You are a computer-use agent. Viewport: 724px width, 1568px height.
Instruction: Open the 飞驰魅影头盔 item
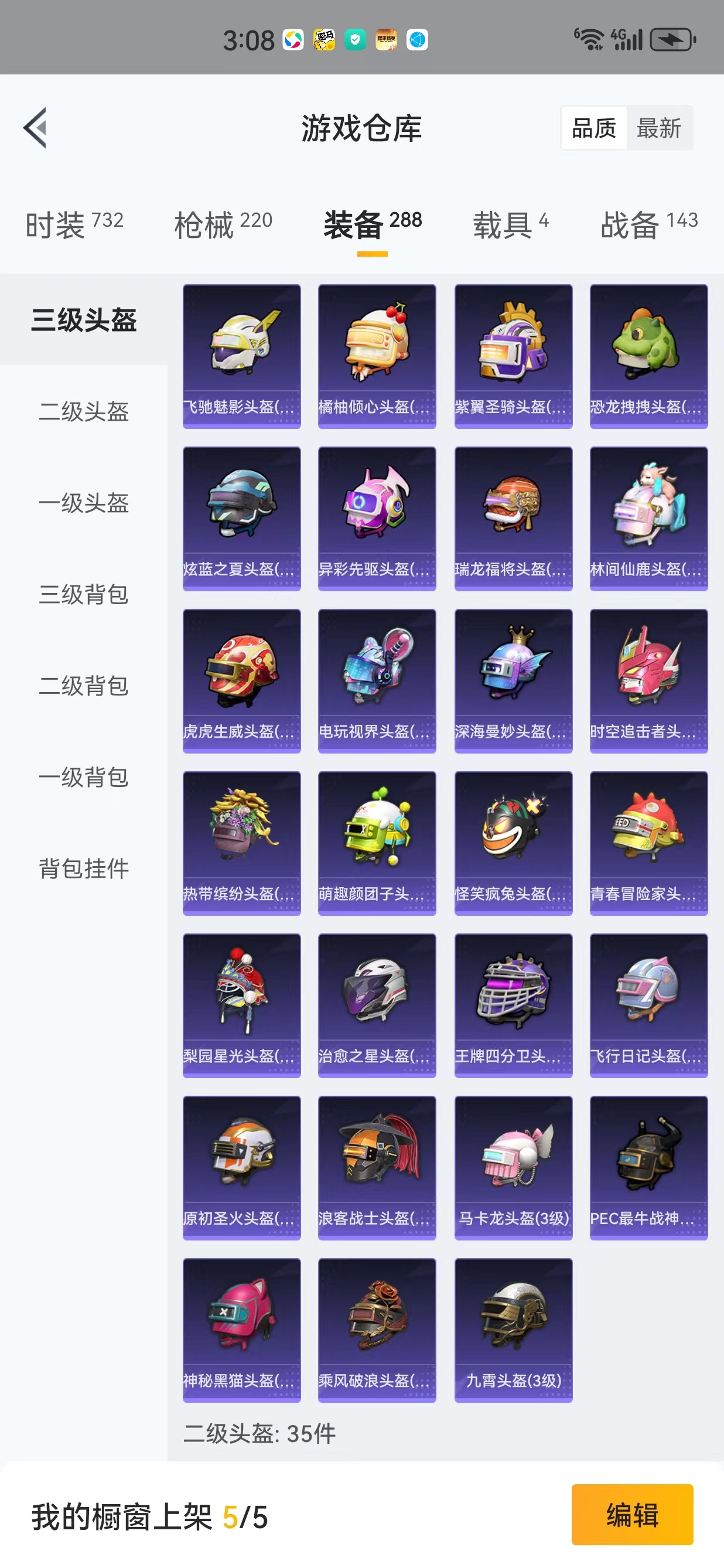point(241,356)
